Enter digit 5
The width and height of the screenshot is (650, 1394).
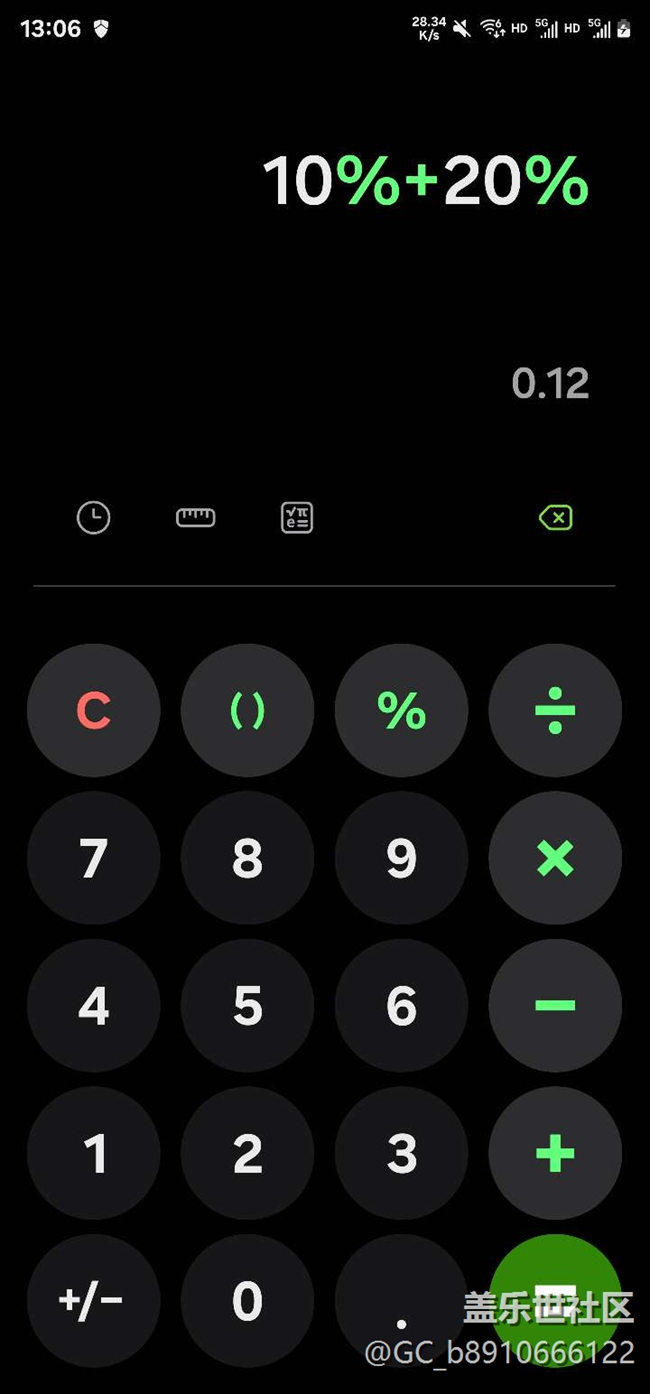click(248, 1005)
